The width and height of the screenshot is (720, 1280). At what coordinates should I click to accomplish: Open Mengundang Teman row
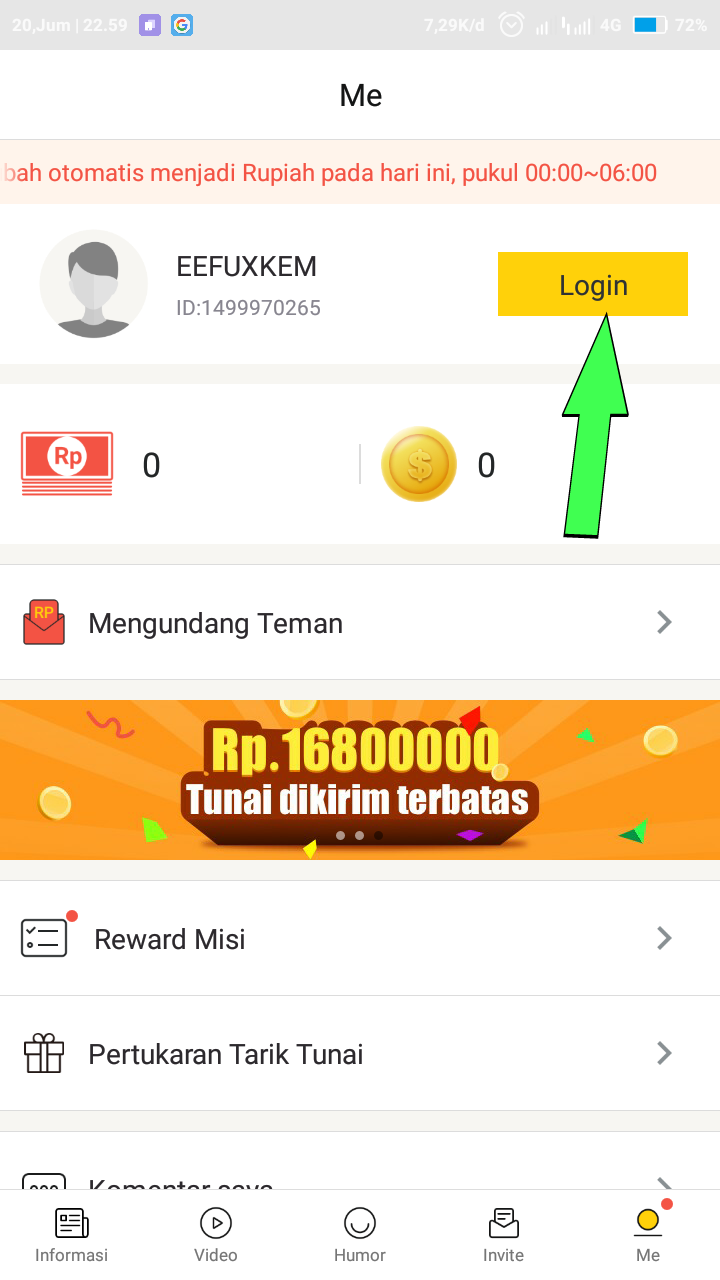coord(360,623)
